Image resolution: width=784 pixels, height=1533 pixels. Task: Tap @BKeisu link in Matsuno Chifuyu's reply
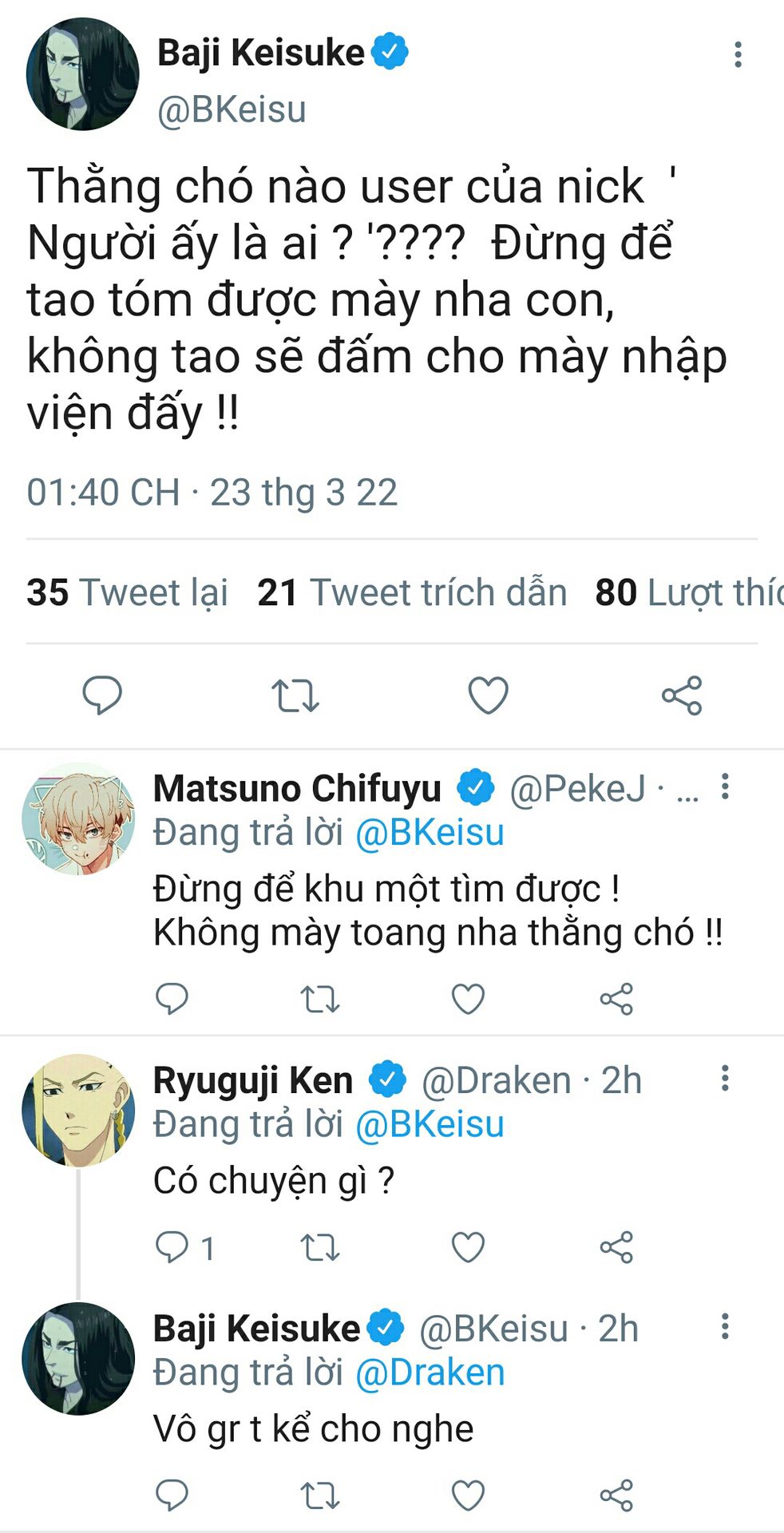[x=430, y=833]
